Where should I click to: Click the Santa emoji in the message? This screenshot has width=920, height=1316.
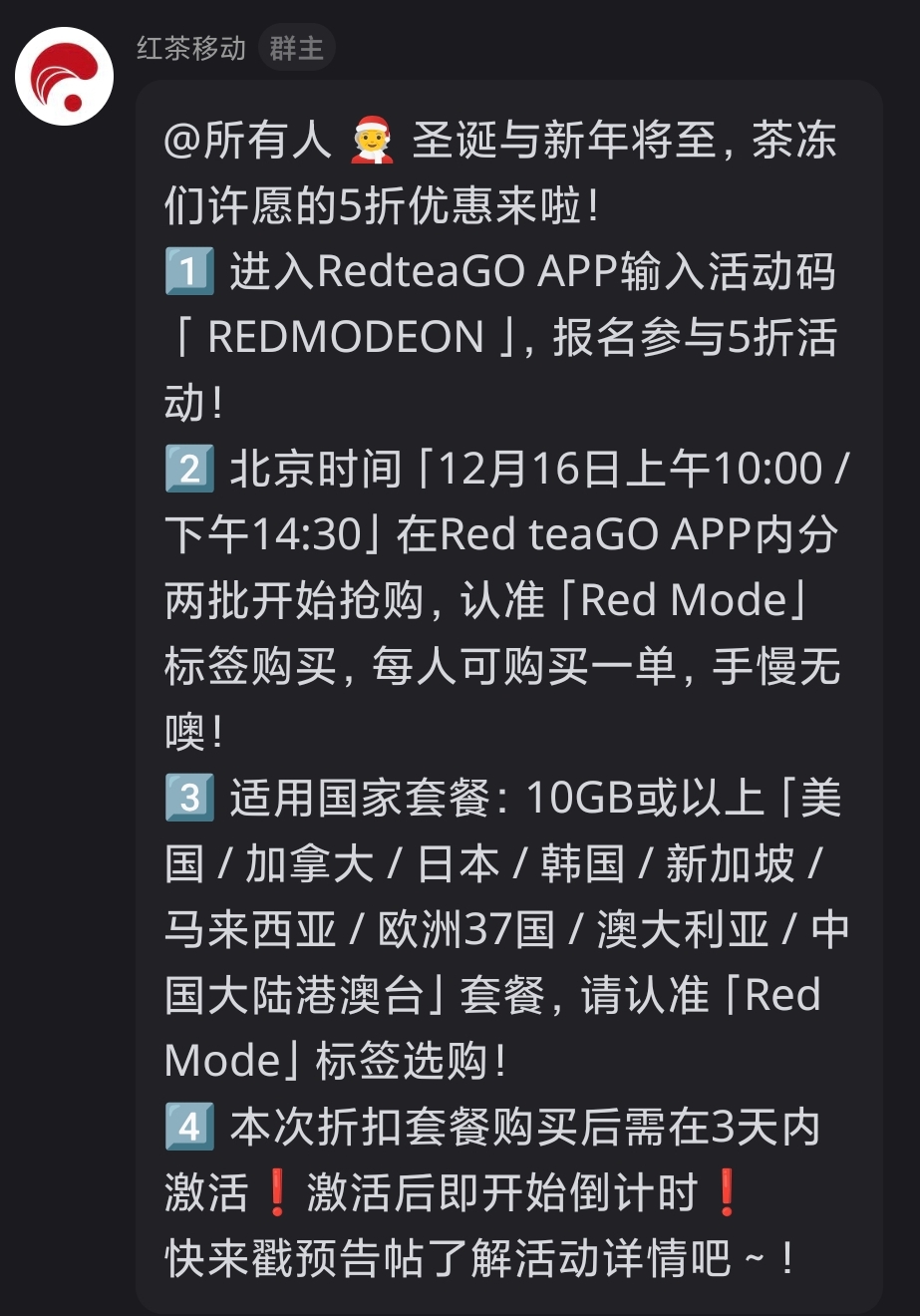click(370, 143)
